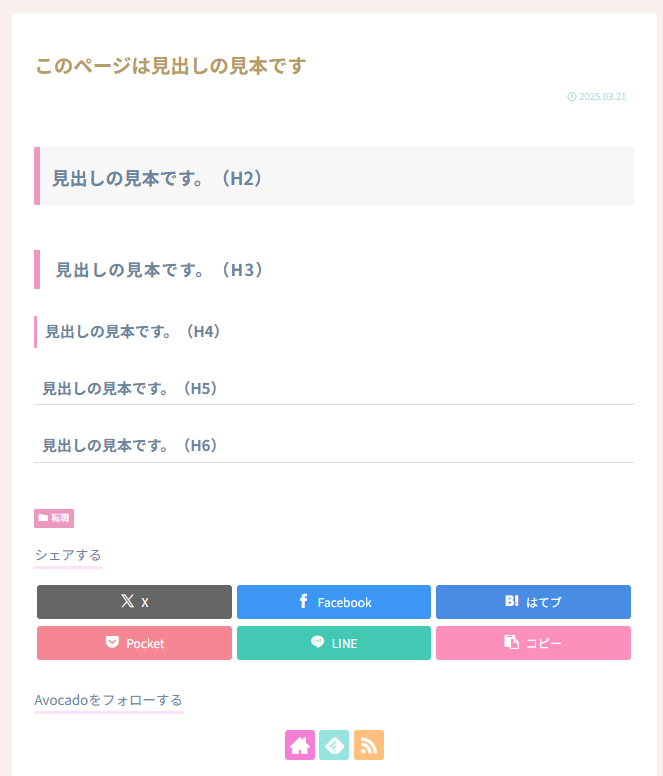Screen dimensions: 663x776
Task: Bookmark with the はてブ button
Action: [533, 602]
